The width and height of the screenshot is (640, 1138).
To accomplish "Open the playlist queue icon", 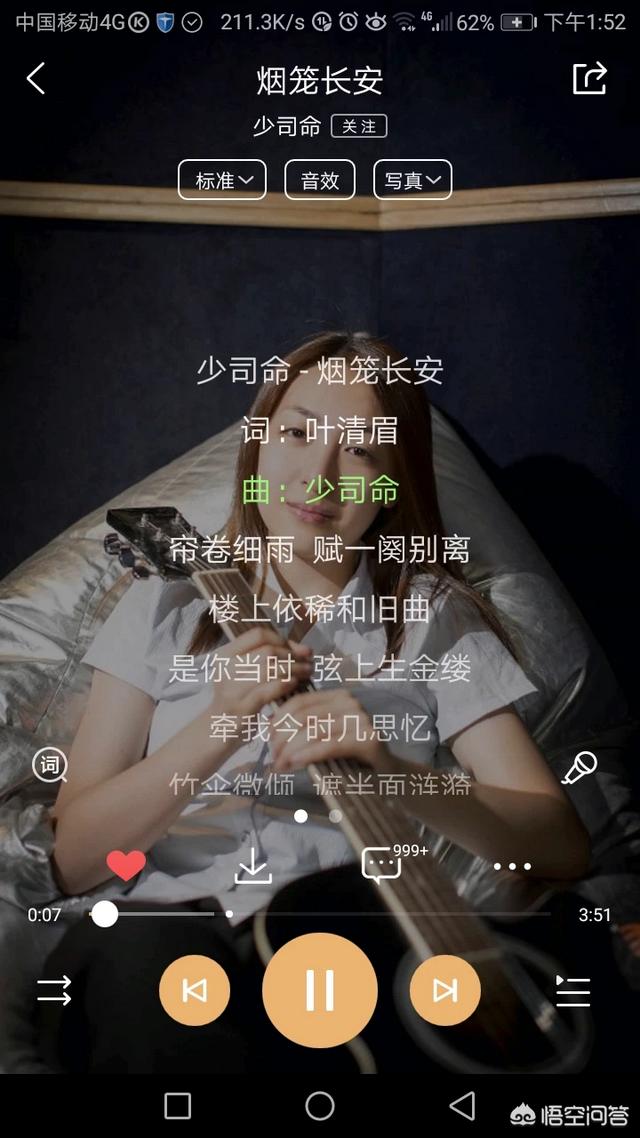I will pyautogui.click(x=573, y=991).
